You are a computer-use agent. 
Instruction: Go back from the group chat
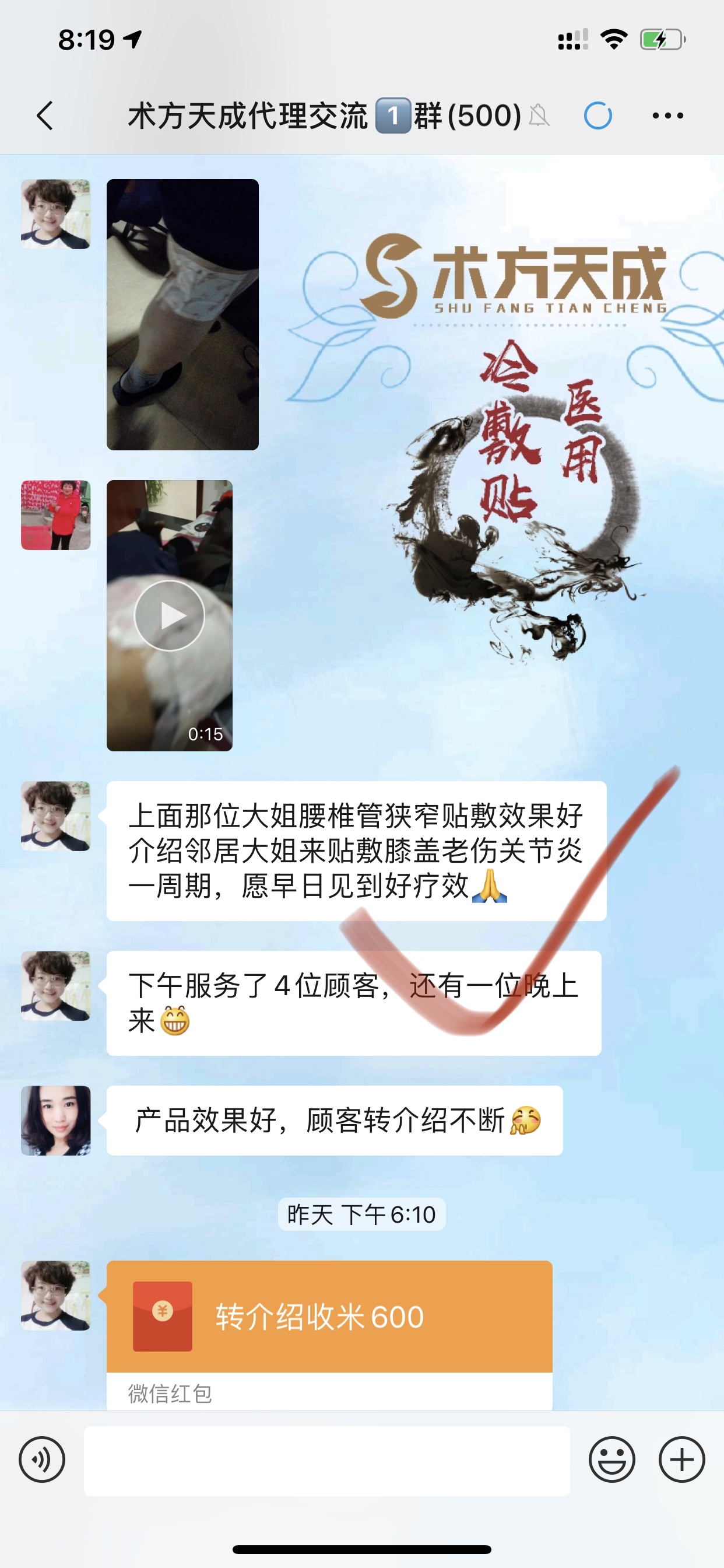click(45, 116)
